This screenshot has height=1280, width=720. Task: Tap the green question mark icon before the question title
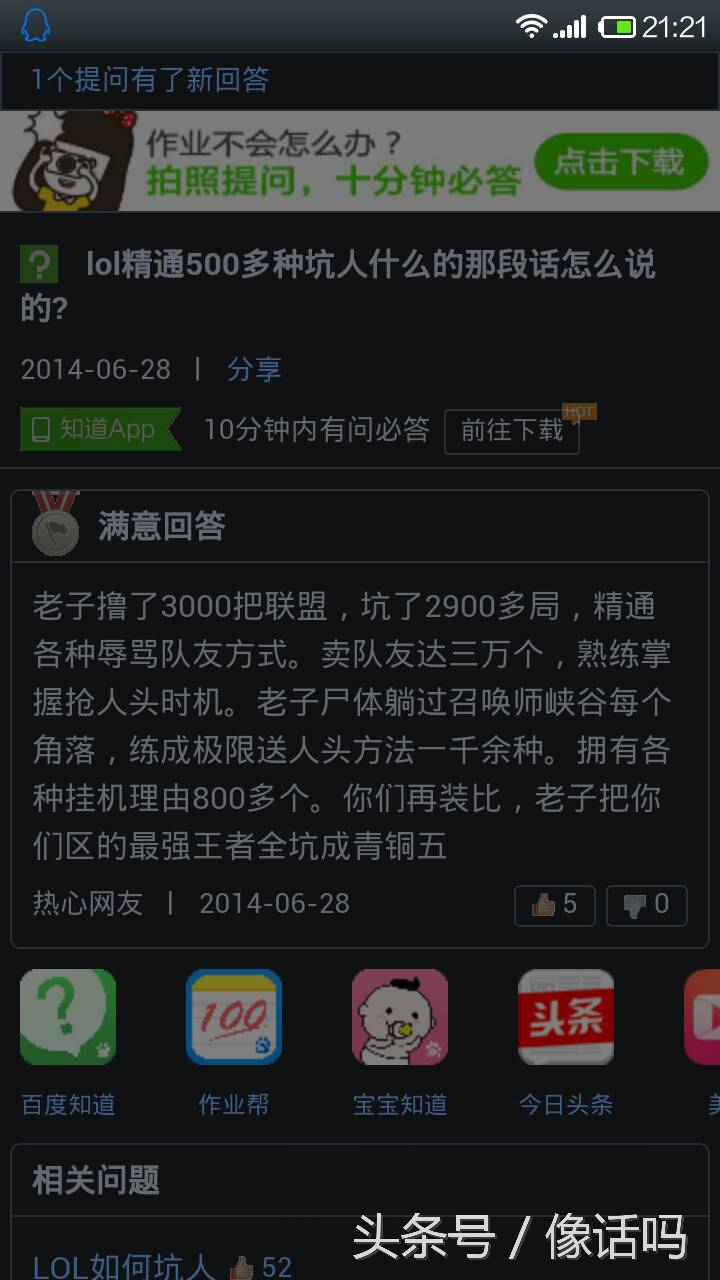[x=39, y=265]
